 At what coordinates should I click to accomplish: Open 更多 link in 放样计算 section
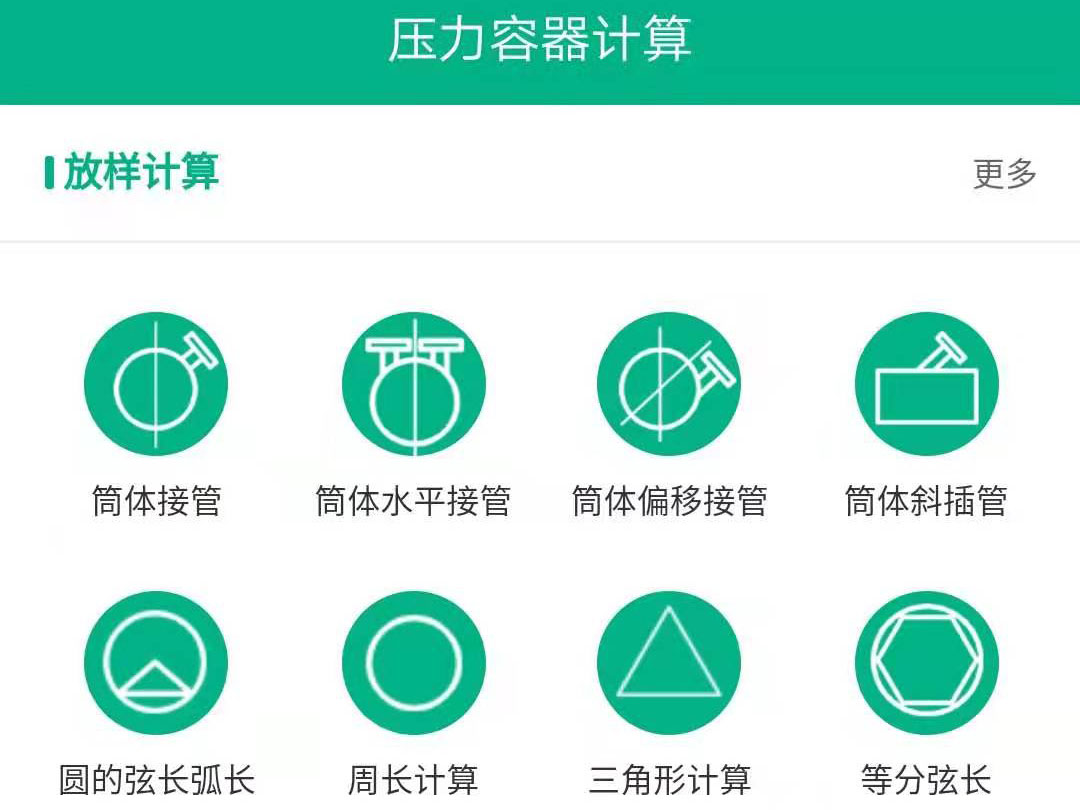pos(1004,173)
